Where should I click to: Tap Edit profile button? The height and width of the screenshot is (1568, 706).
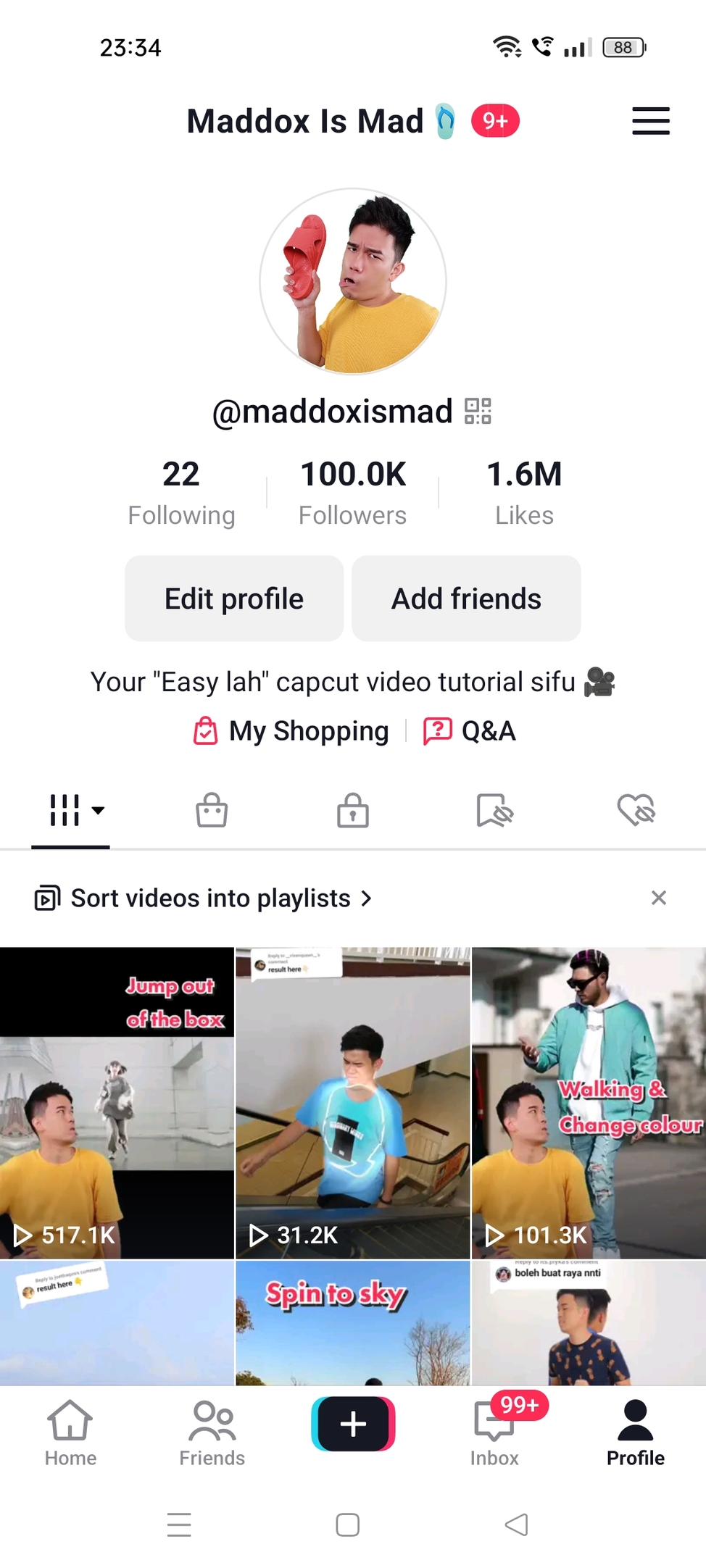pos(234,599)
